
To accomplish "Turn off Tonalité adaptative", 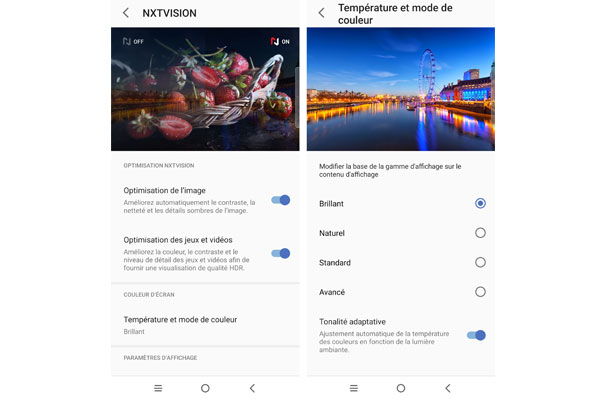I will (476, 335).
